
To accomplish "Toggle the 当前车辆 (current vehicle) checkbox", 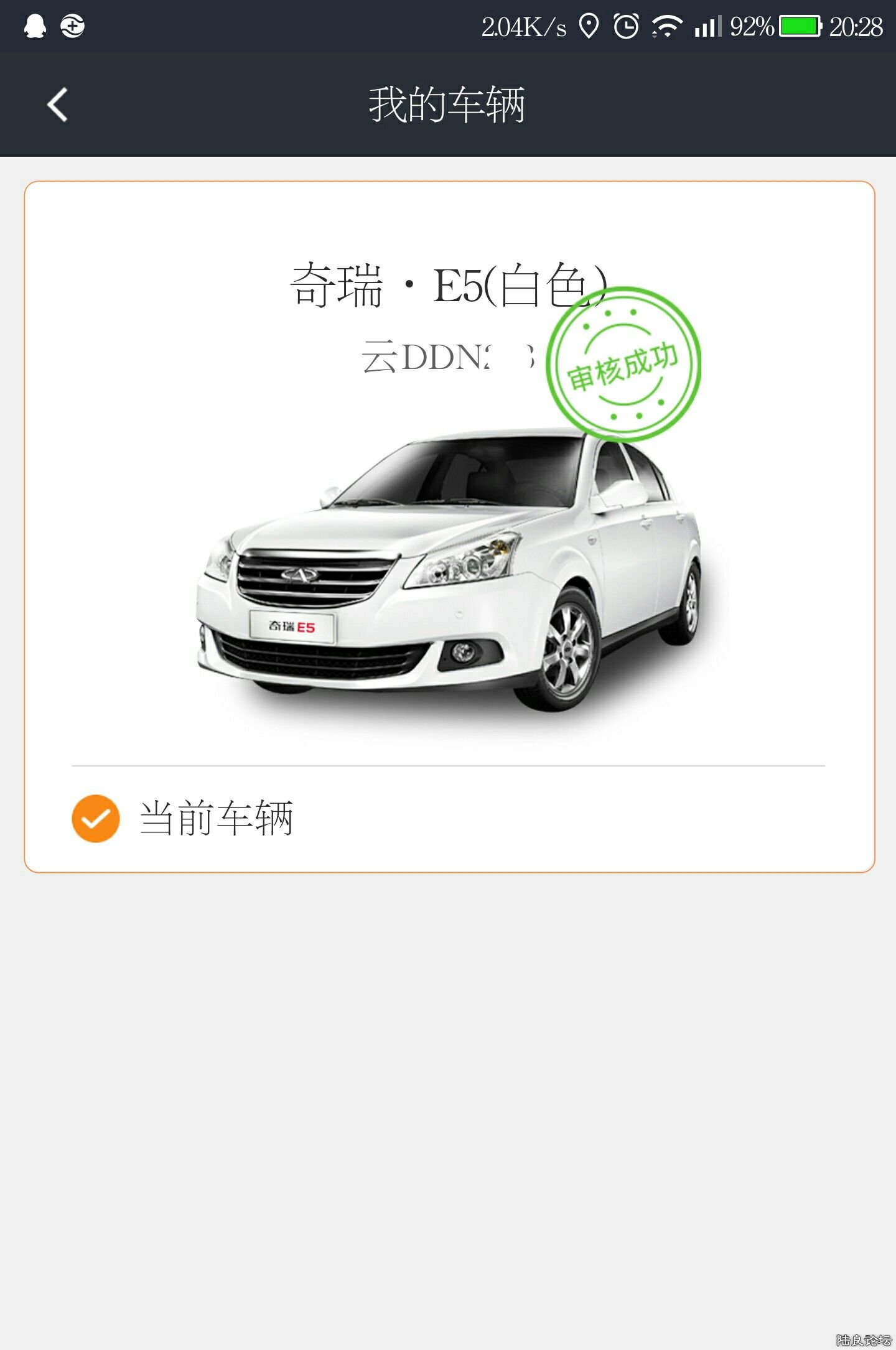I will 96,819.
